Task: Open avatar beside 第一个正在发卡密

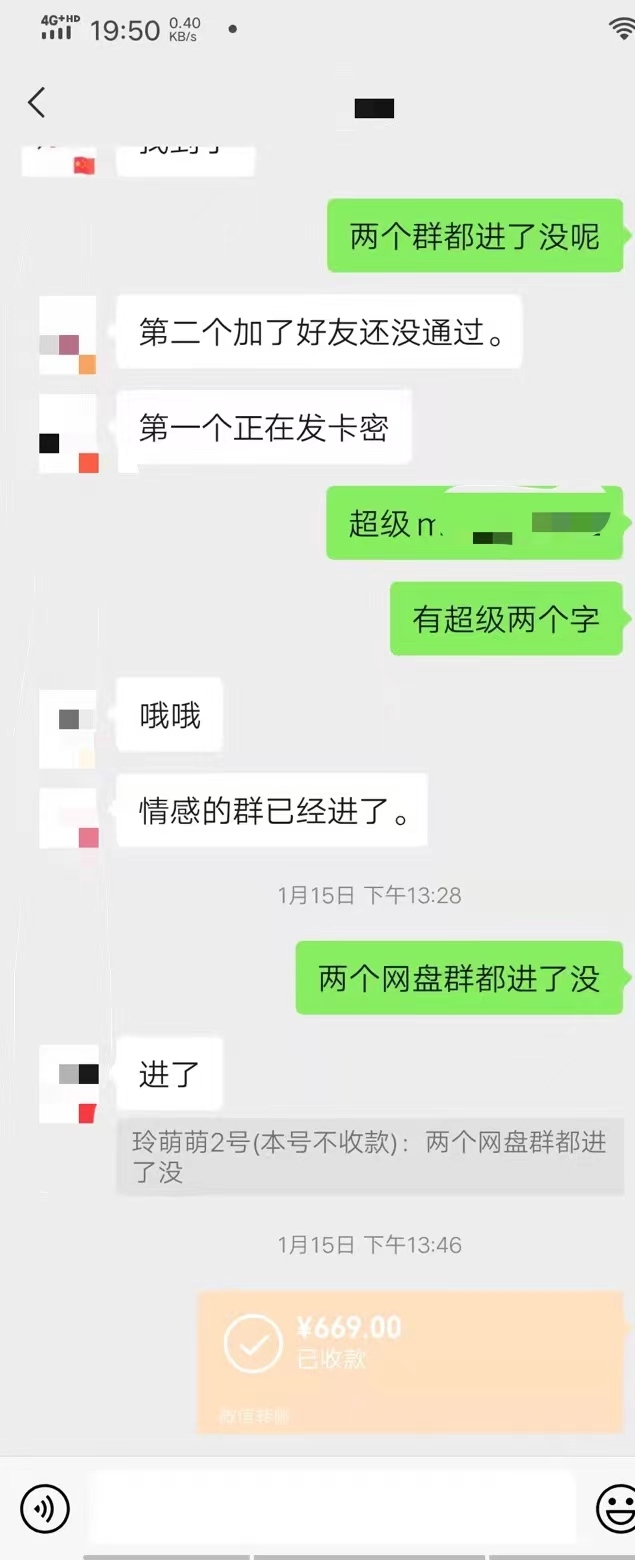Action: (68, 434)
